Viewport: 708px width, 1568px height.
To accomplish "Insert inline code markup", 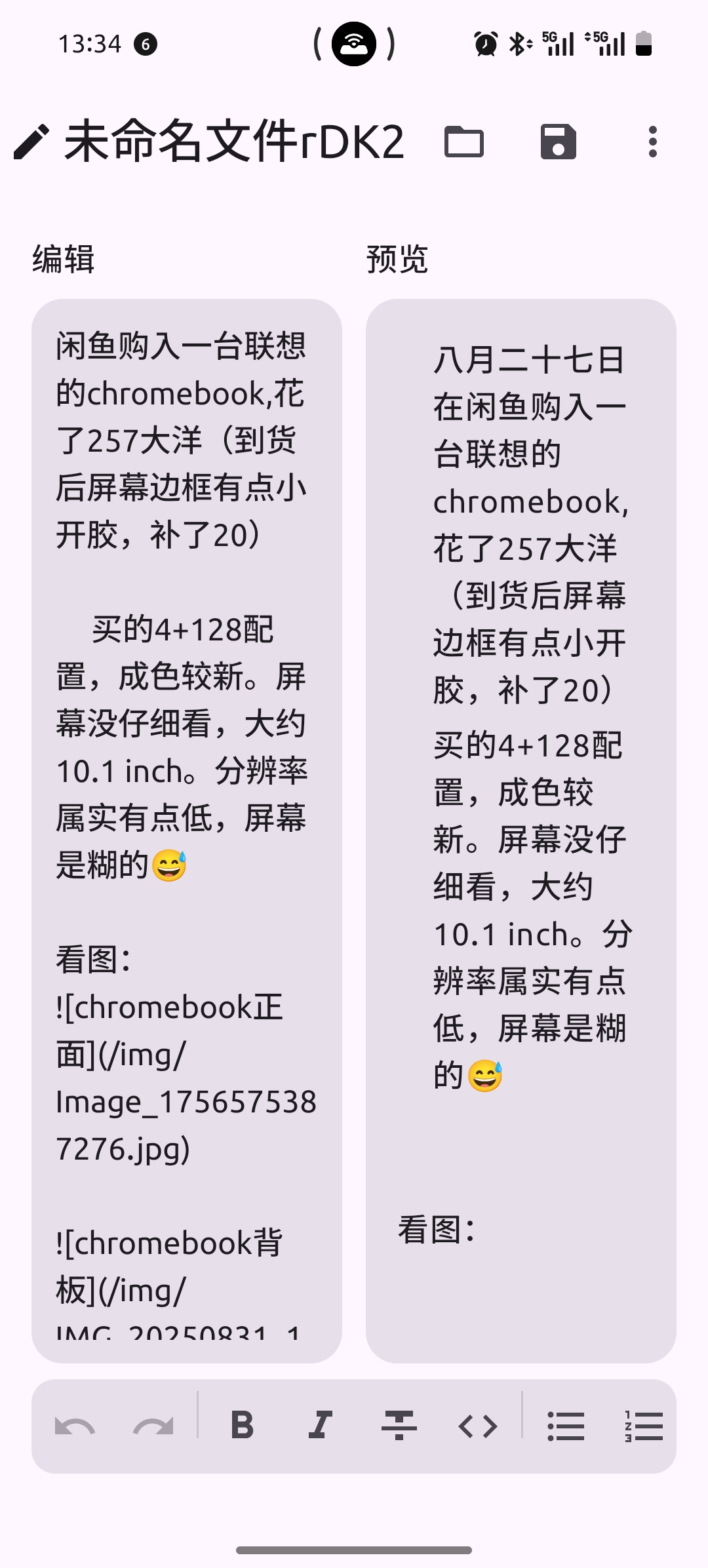I will click(x=479, y=1426).
